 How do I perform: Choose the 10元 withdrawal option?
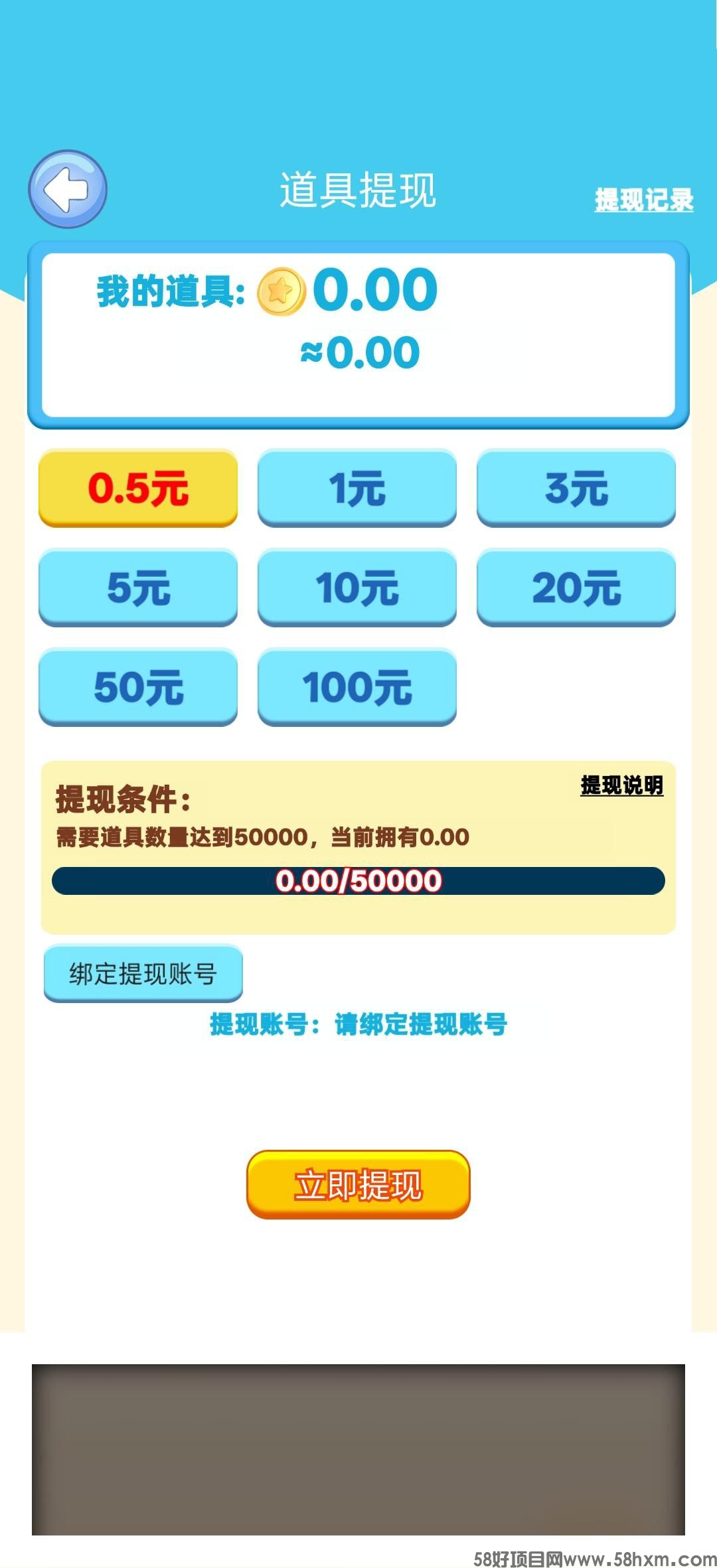pos(358,588)
